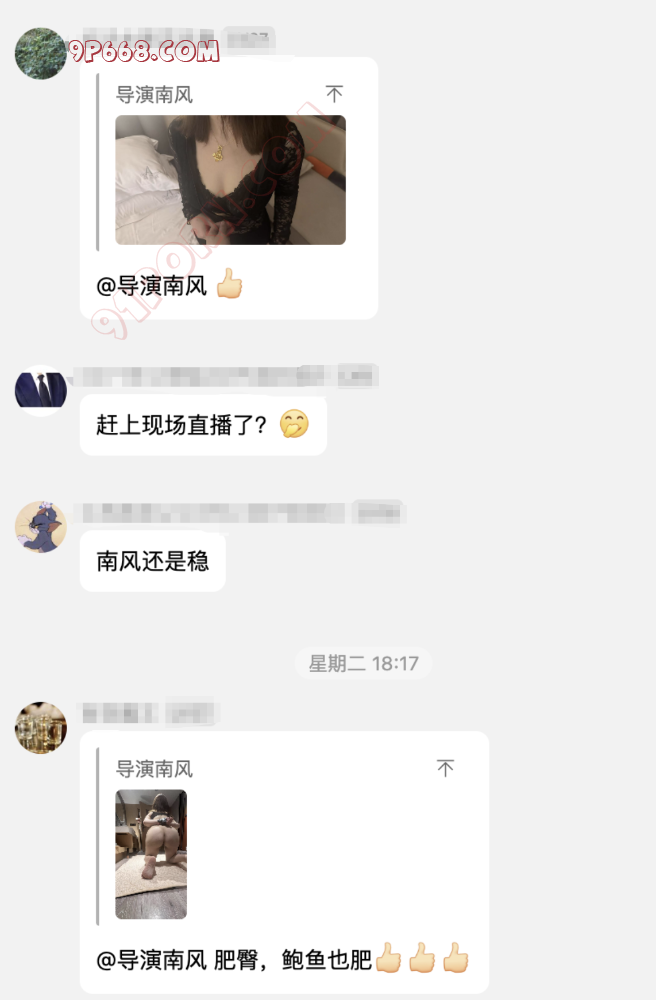656x1000 pixels.
Task: Open avatar beside the 肥臀 reply
Action: 41,727
